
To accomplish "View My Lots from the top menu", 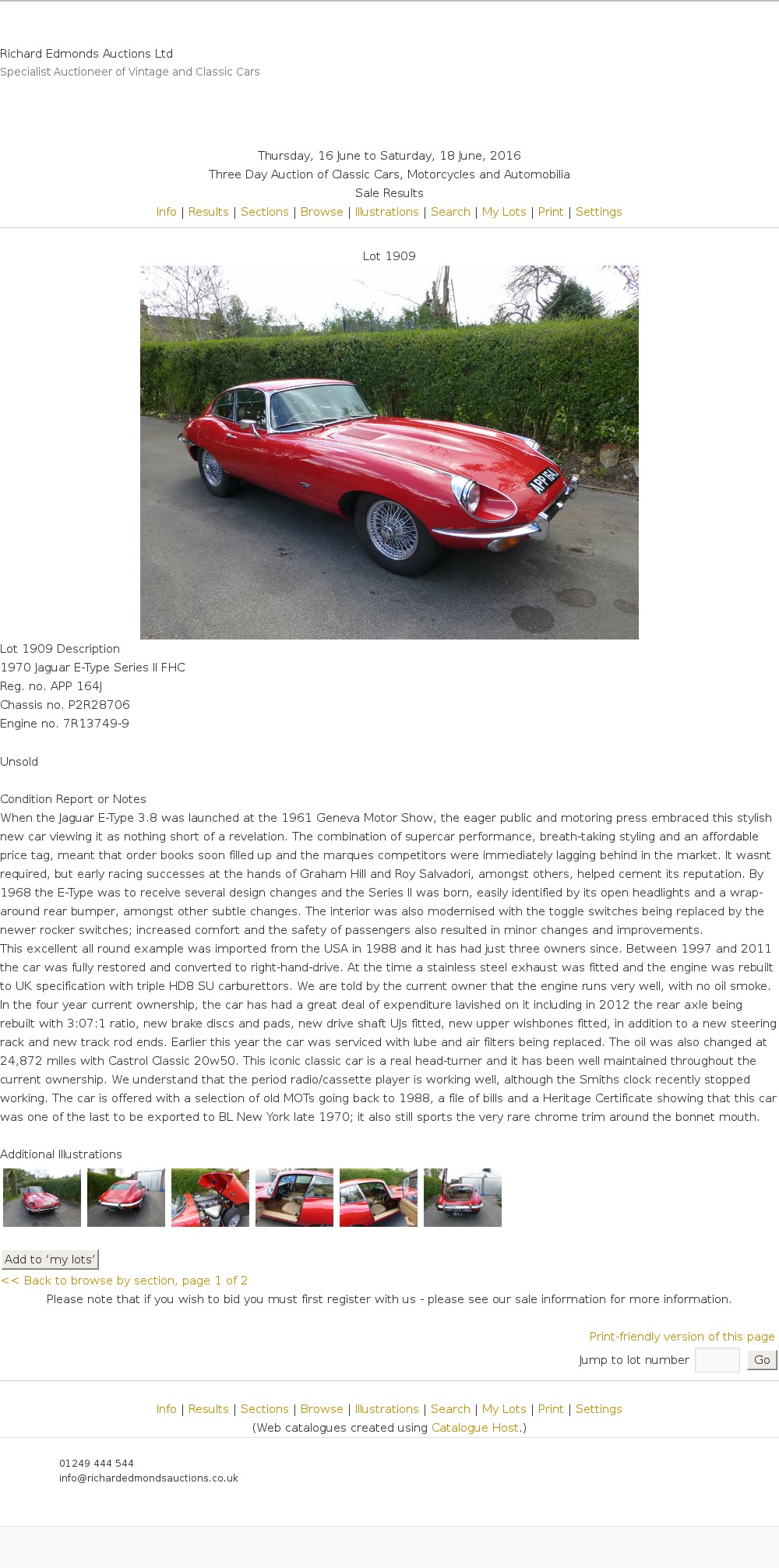I will coord(504,212).
